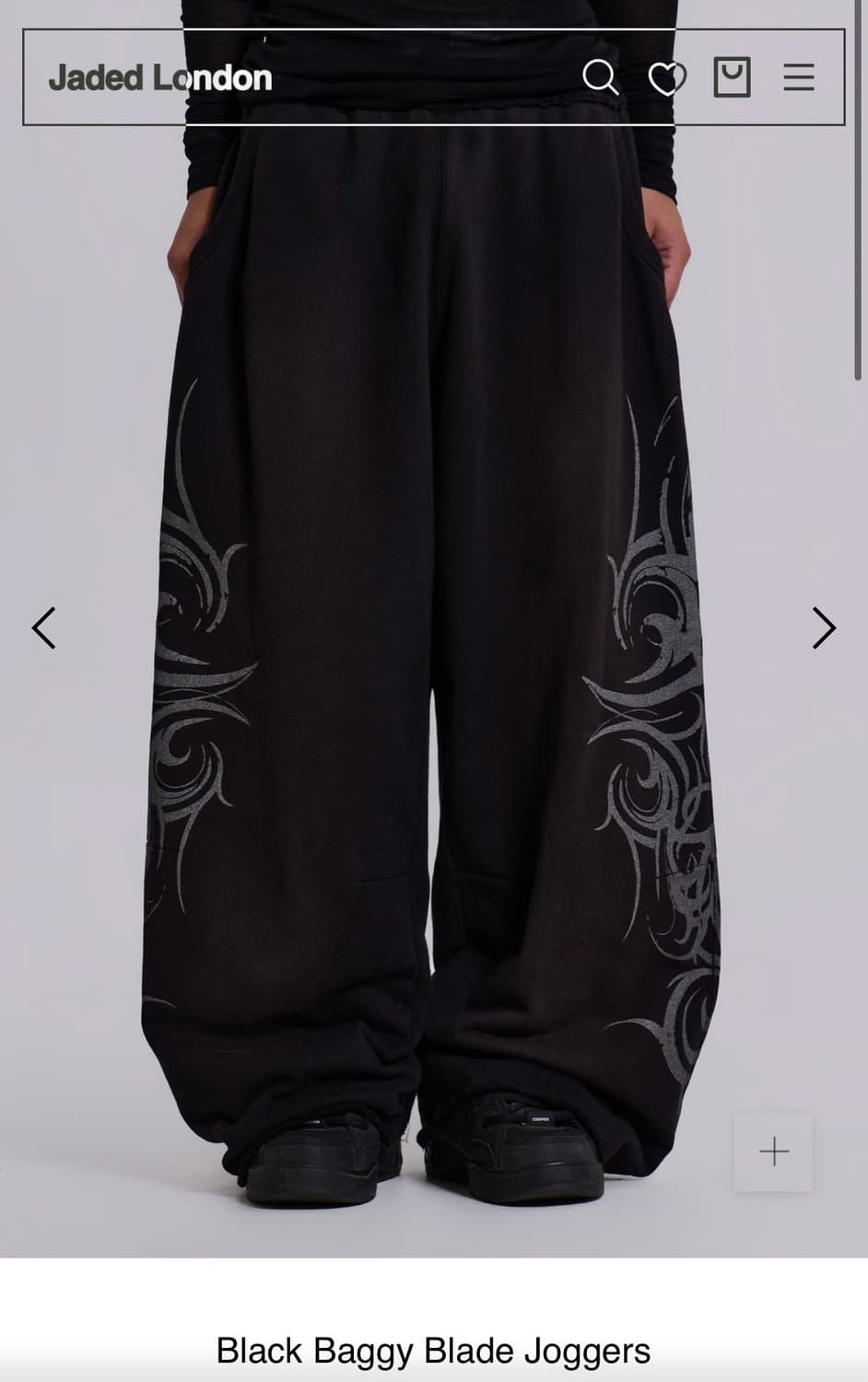Screen dimensions: 868x1382
Task: Show the previous product photo with left chevron
Action: click(44, 627)
